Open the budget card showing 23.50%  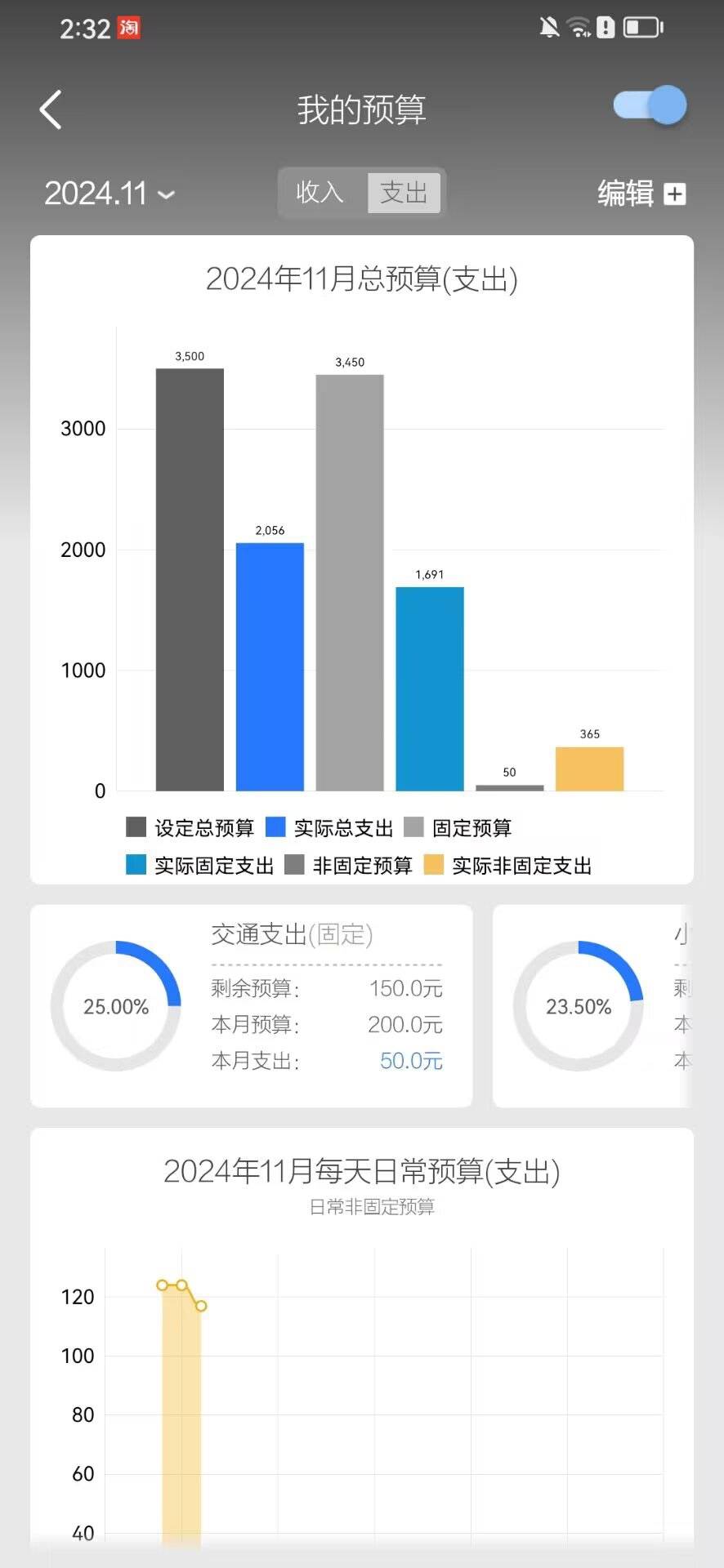tap(592, 1006)
